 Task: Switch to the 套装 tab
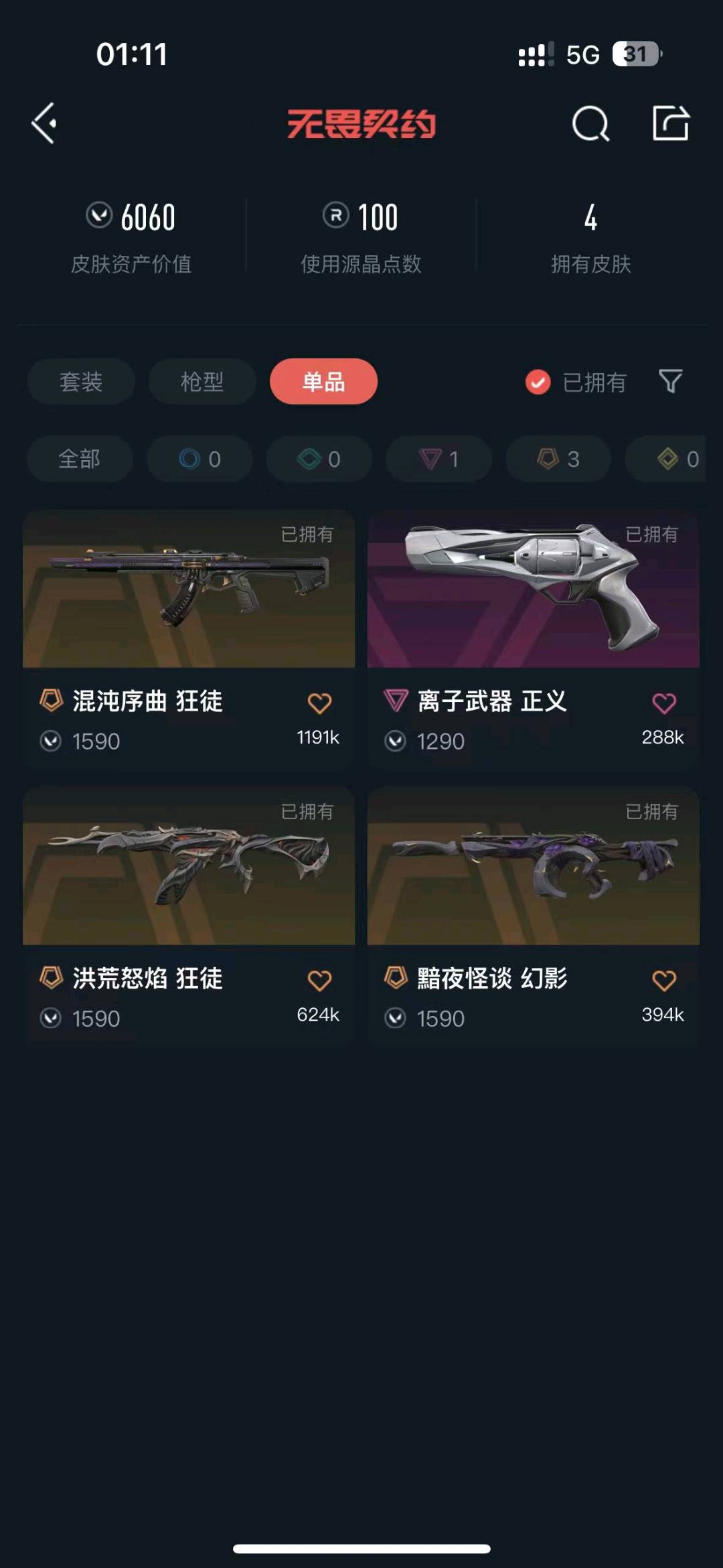pyautogui.click(x=81, y=382)
